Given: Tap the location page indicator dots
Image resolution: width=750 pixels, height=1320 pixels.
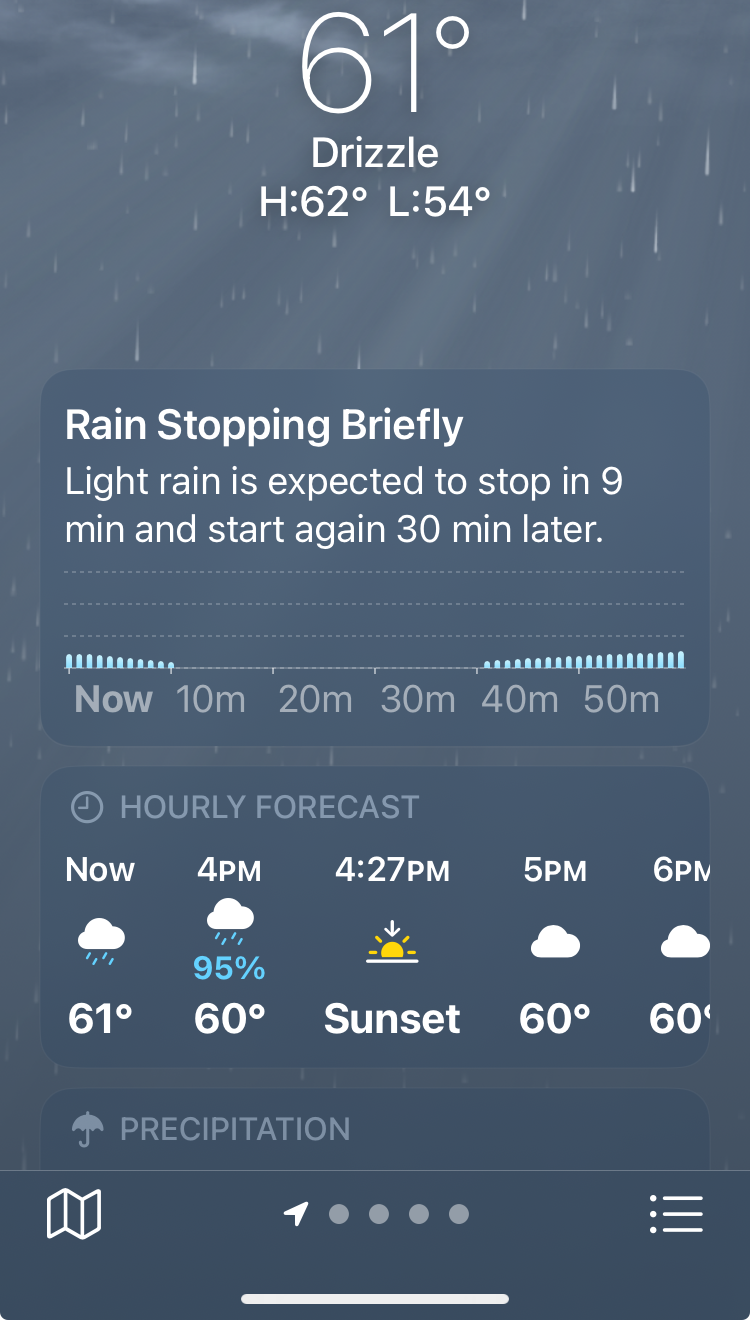Looking at the screenshot, I should click(377, 1214).
